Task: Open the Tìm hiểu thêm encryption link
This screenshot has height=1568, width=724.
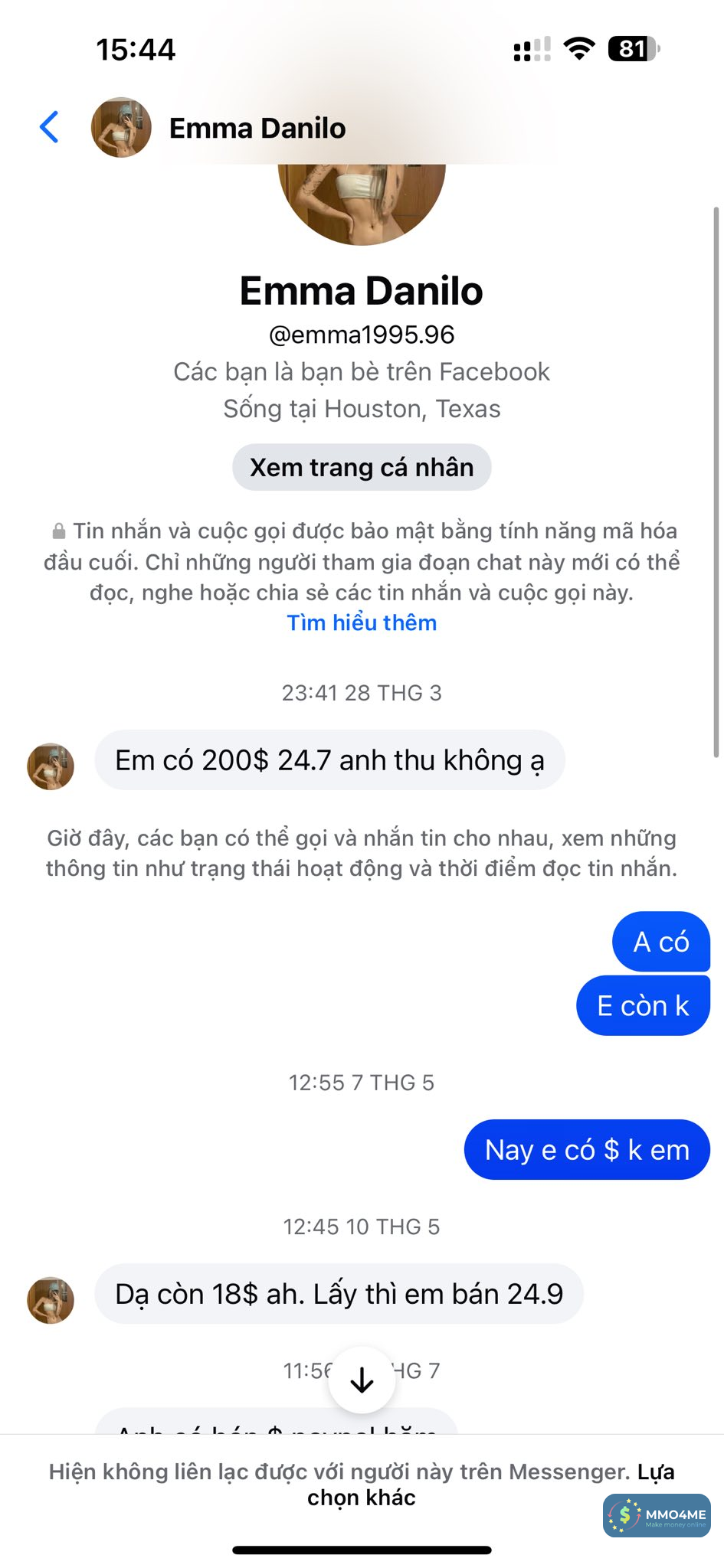Action: [362, 622]
